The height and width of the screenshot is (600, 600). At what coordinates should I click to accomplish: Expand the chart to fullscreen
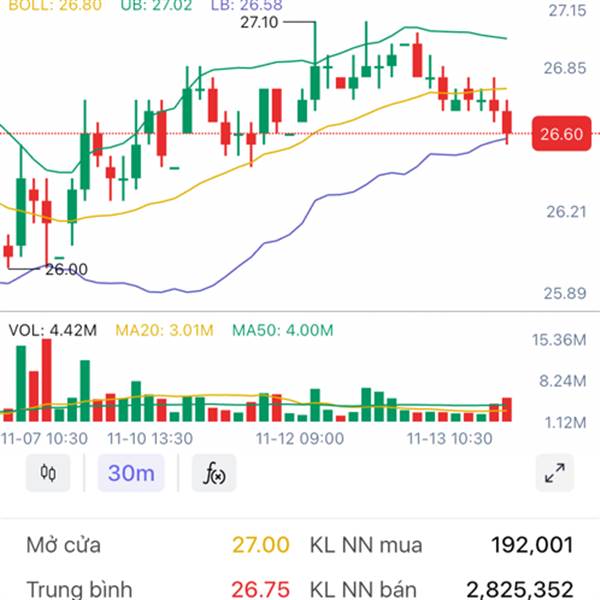pyautogui.click(x=554, y=473)
